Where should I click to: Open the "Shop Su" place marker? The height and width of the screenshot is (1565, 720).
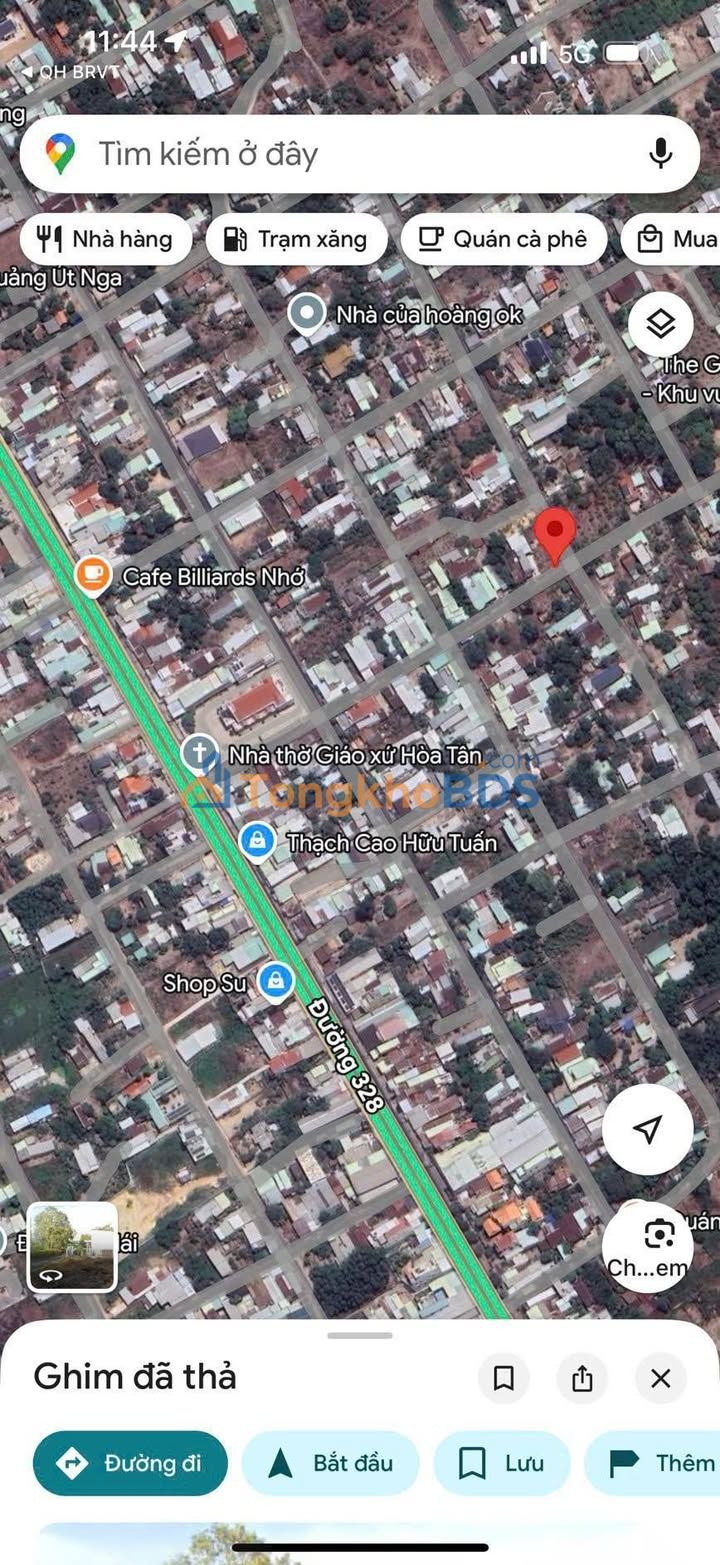pos(275,982)
